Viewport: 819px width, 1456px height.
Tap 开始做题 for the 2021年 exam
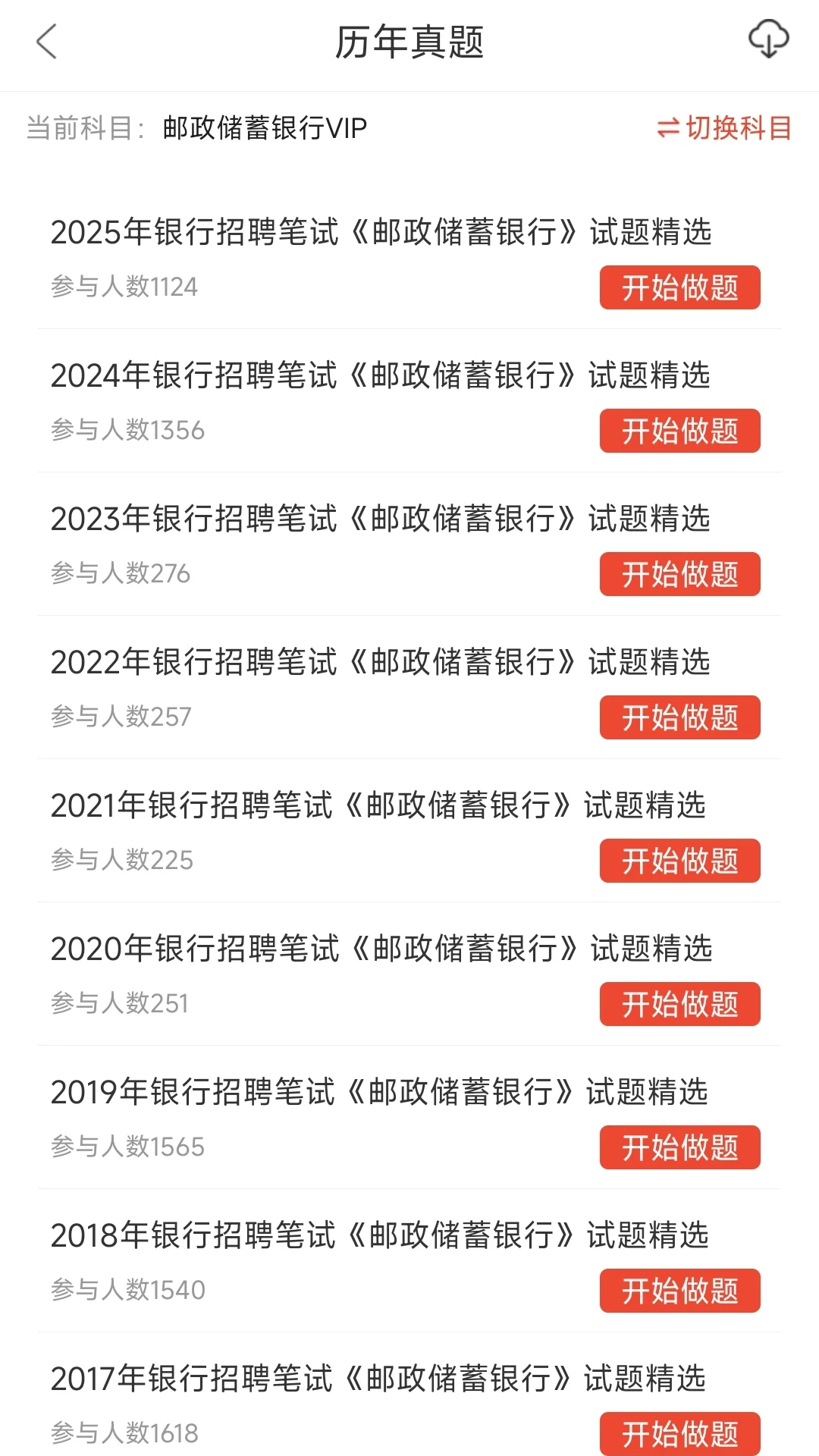tap(679, 861)
